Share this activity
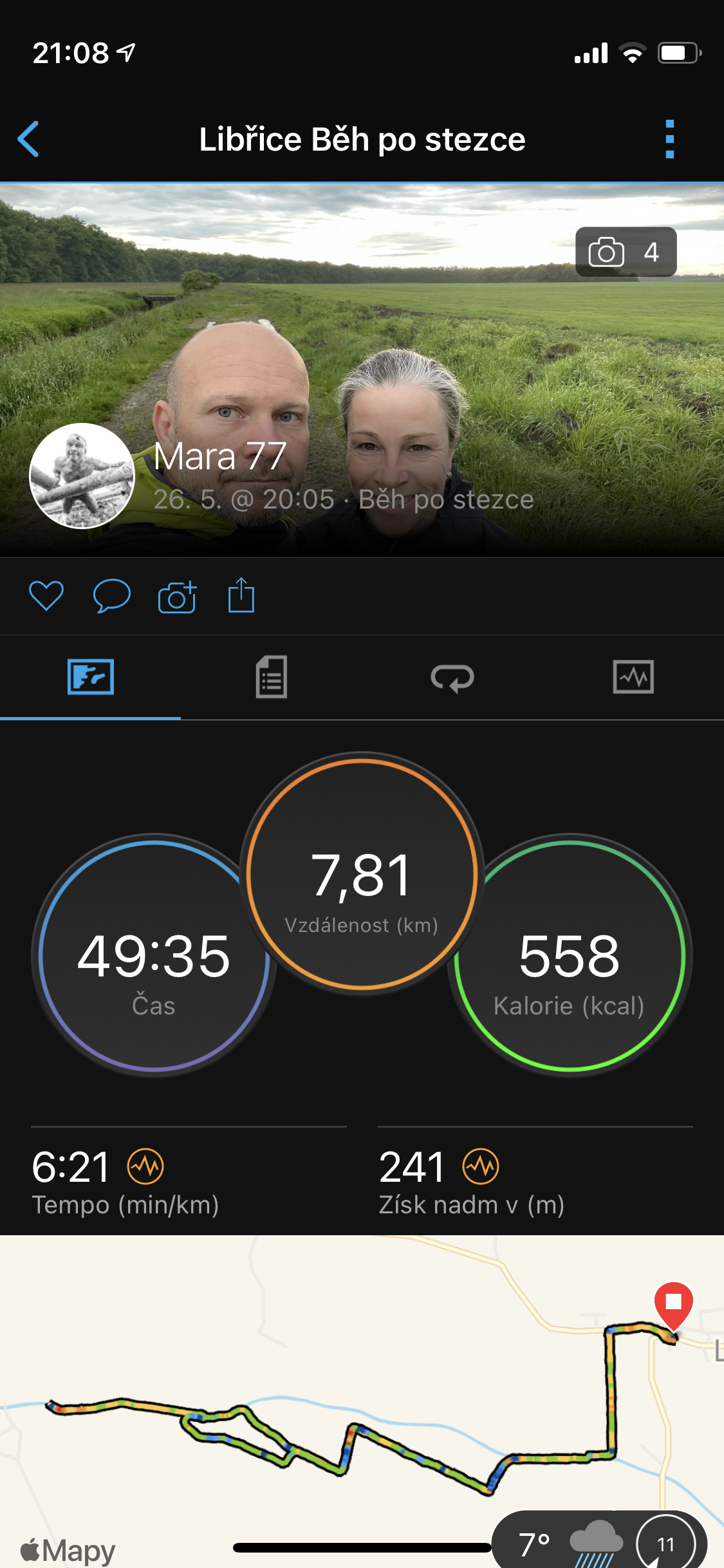 coord(241,595)
